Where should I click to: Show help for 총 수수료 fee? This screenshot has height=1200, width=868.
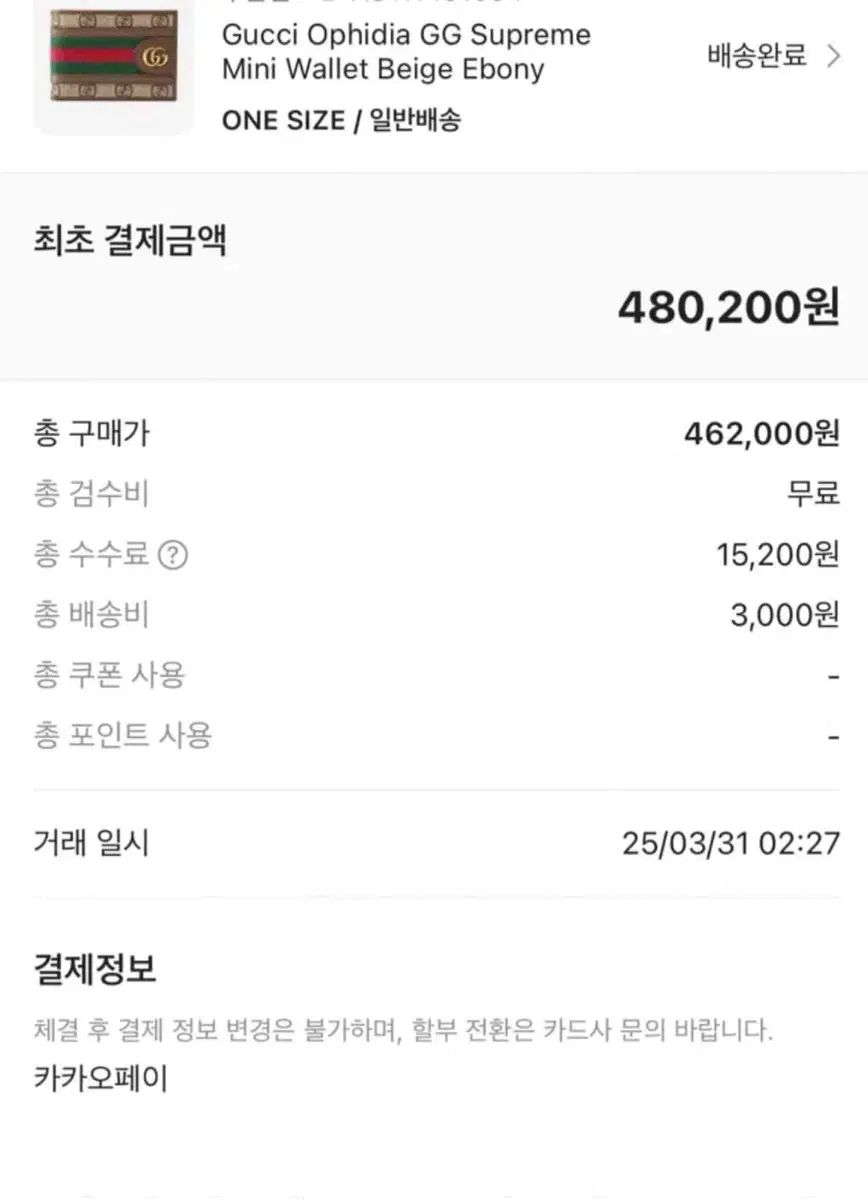pyautogui.click(x=174, y=555)
